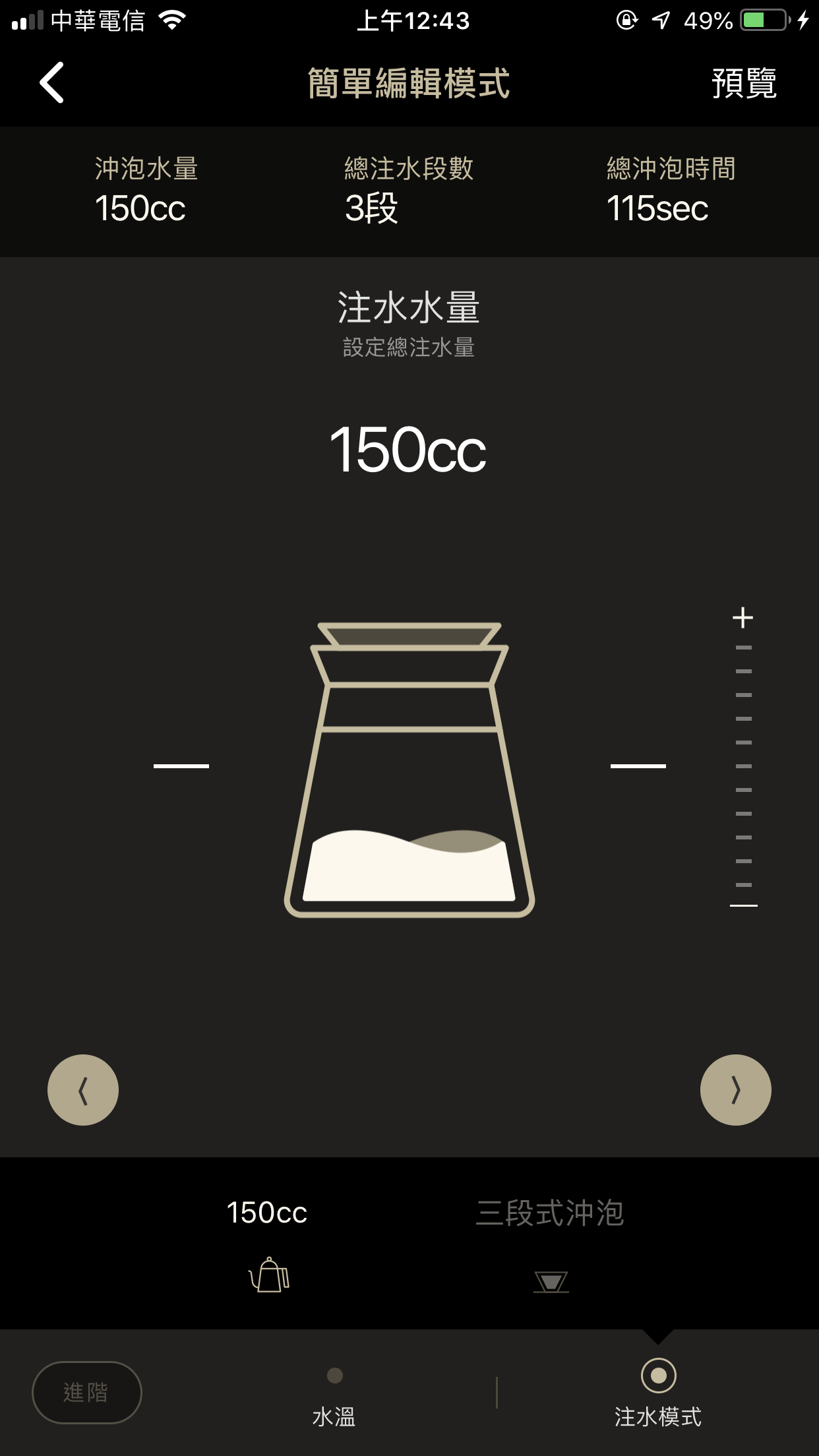This screenshot has height=1456, width=819.
Task: Go to next step with right round arrow
Action: pyautogui.click(x=736, y=1089)
